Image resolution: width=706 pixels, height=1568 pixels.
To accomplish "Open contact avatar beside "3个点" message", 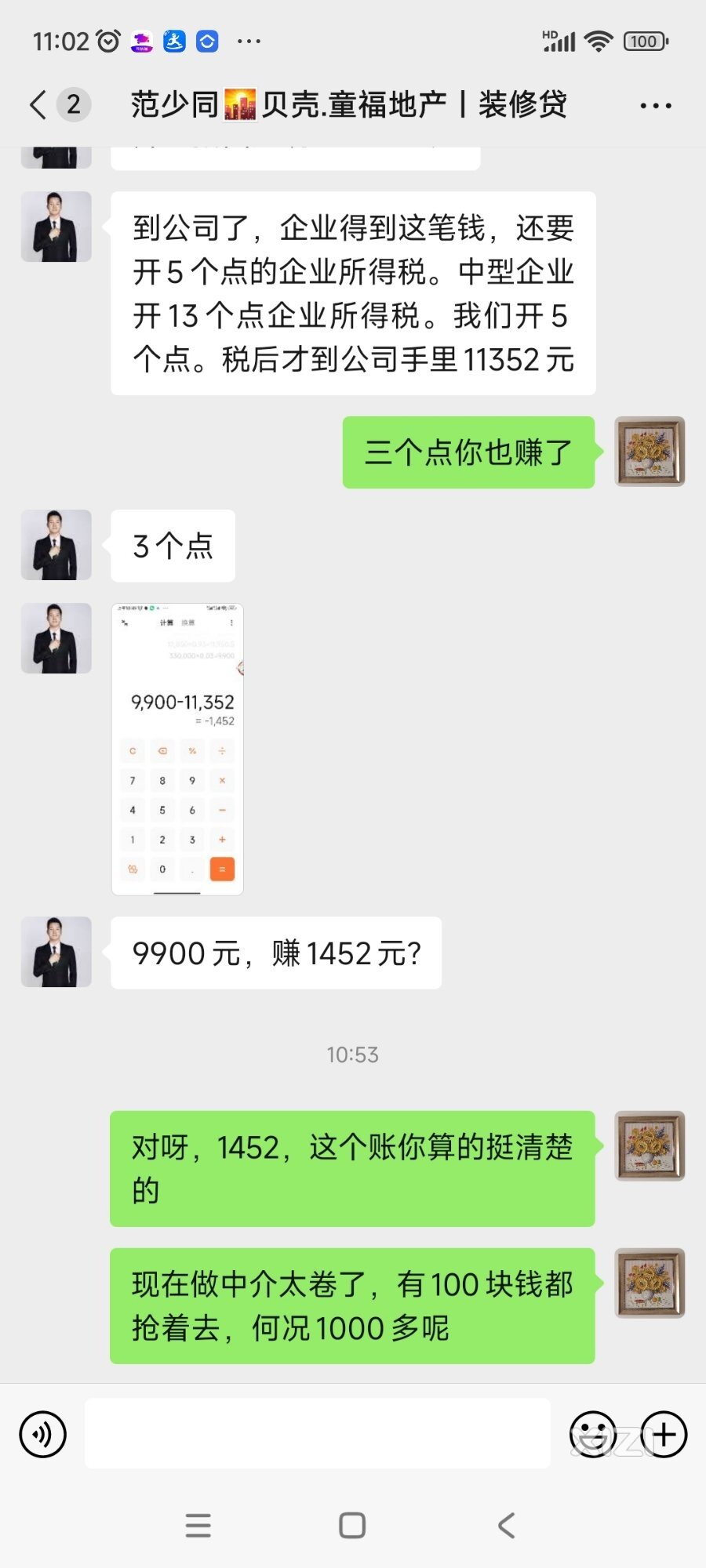I will point(56,546).
